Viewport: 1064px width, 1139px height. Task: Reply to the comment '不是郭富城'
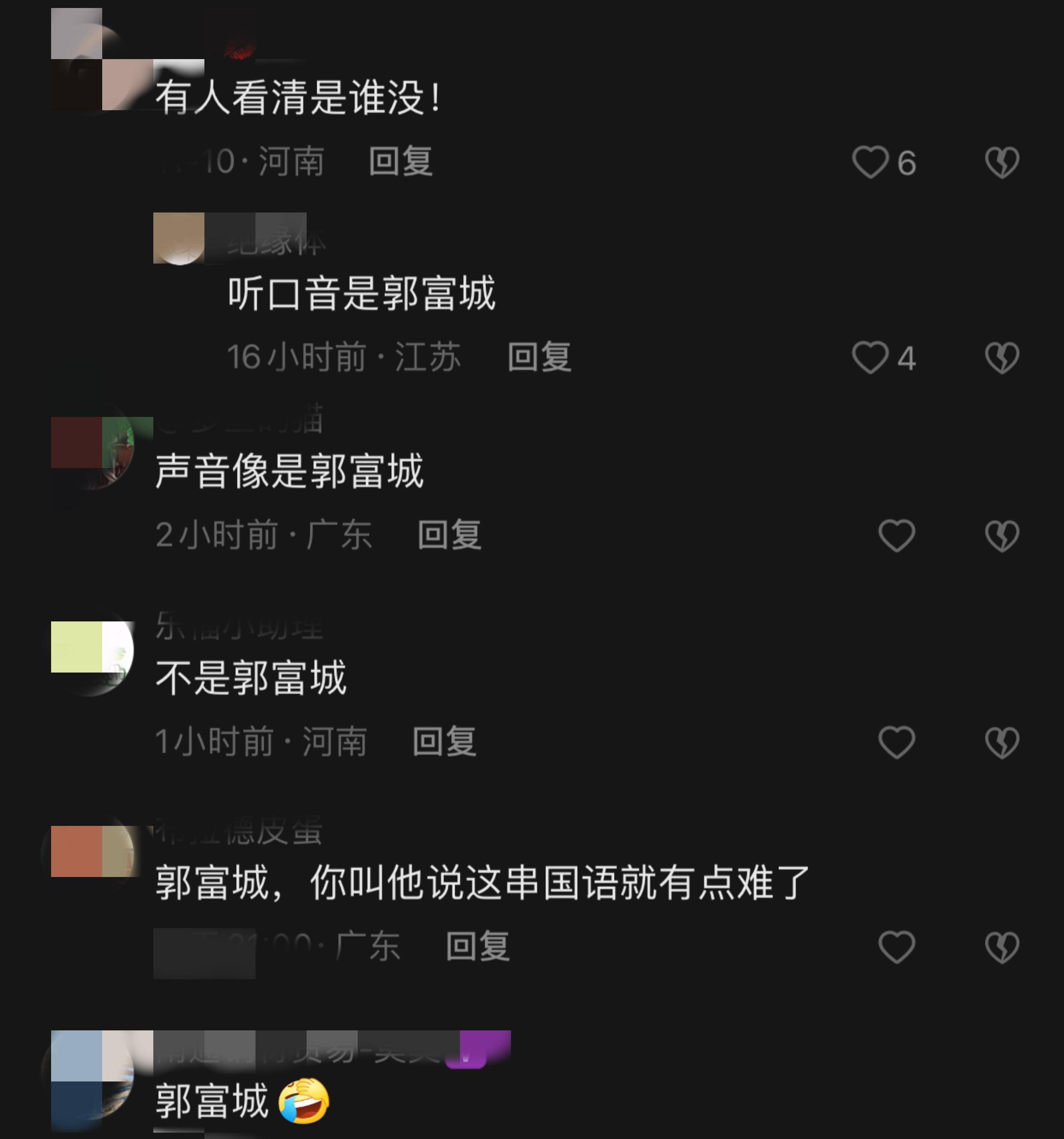pyautogui.click(x=444, y=741)
